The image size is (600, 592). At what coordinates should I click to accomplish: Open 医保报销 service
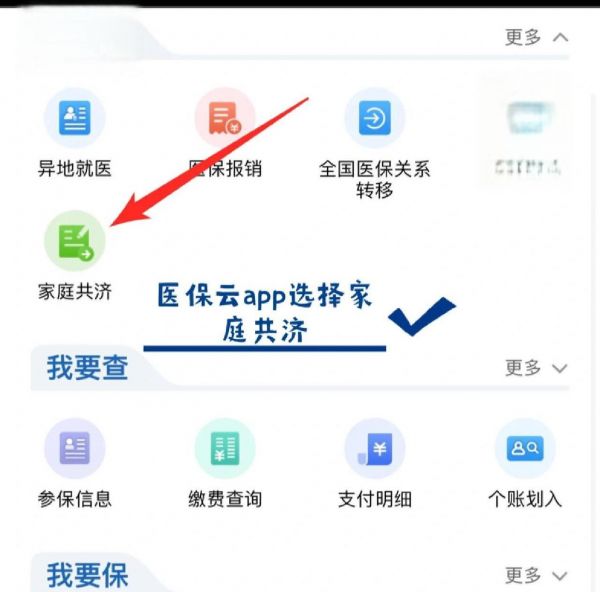[x=225, y=119]
